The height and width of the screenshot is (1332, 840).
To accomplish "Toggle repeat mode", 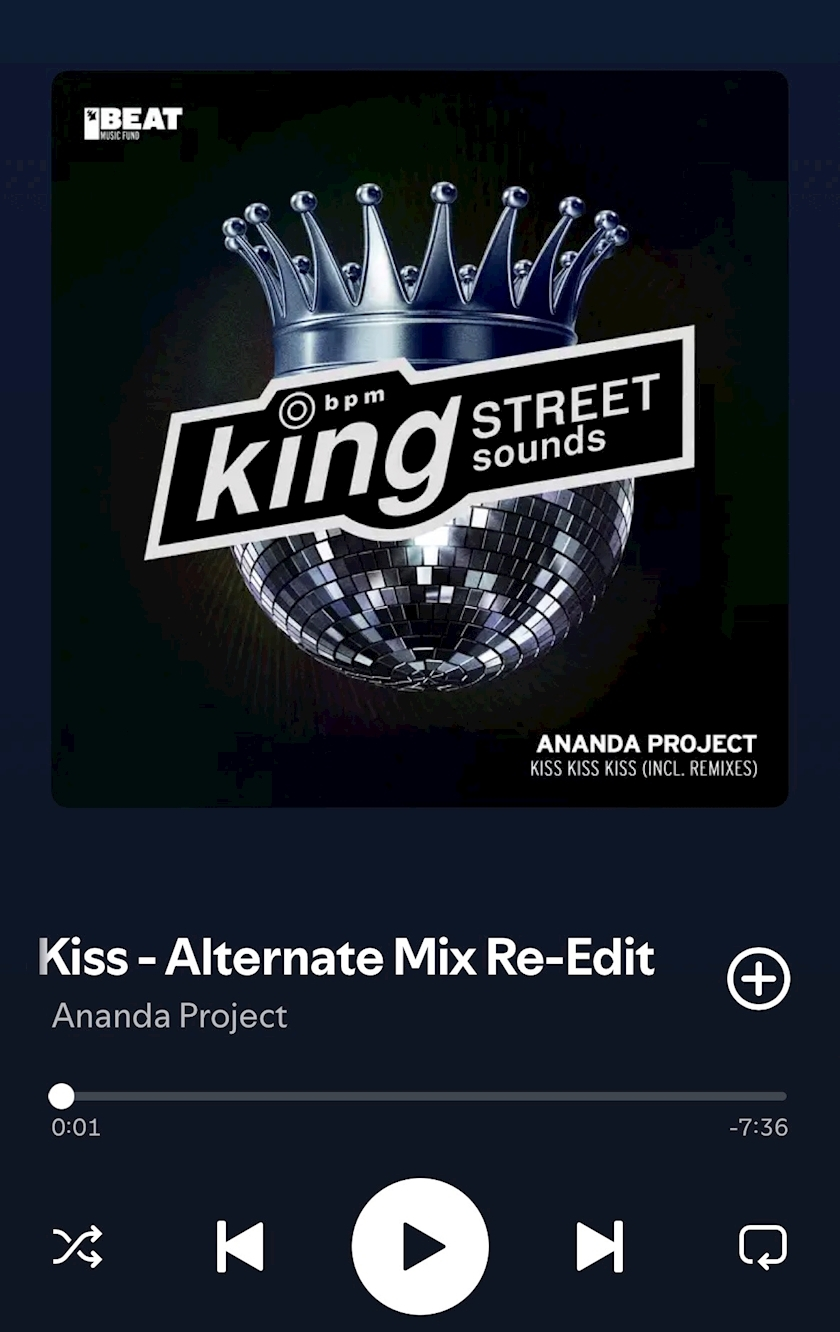I will [762, 1247].
